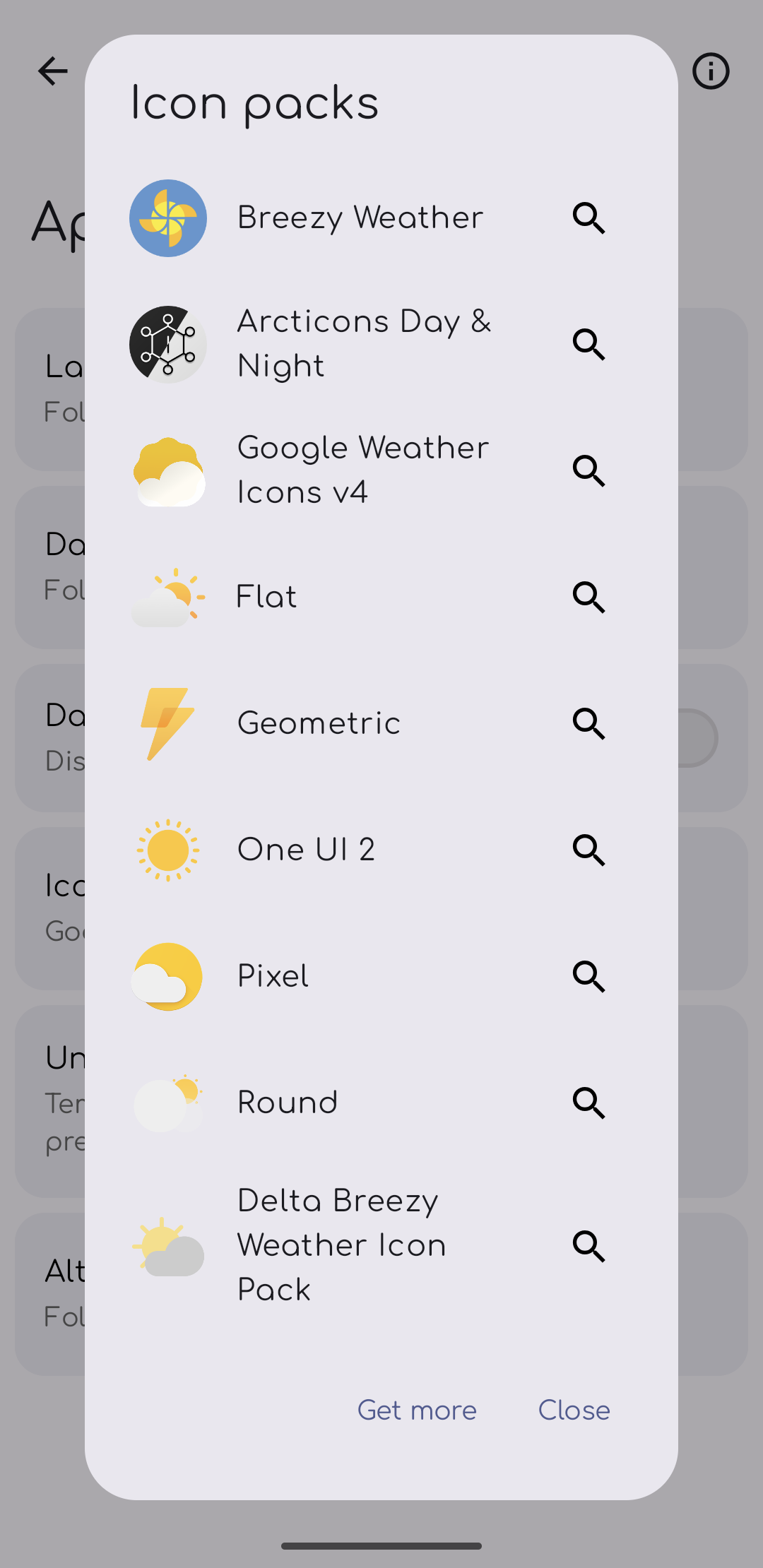This screenshot has width=763, height=1568.
Task: Tap the back arrow
Action: 53,71
